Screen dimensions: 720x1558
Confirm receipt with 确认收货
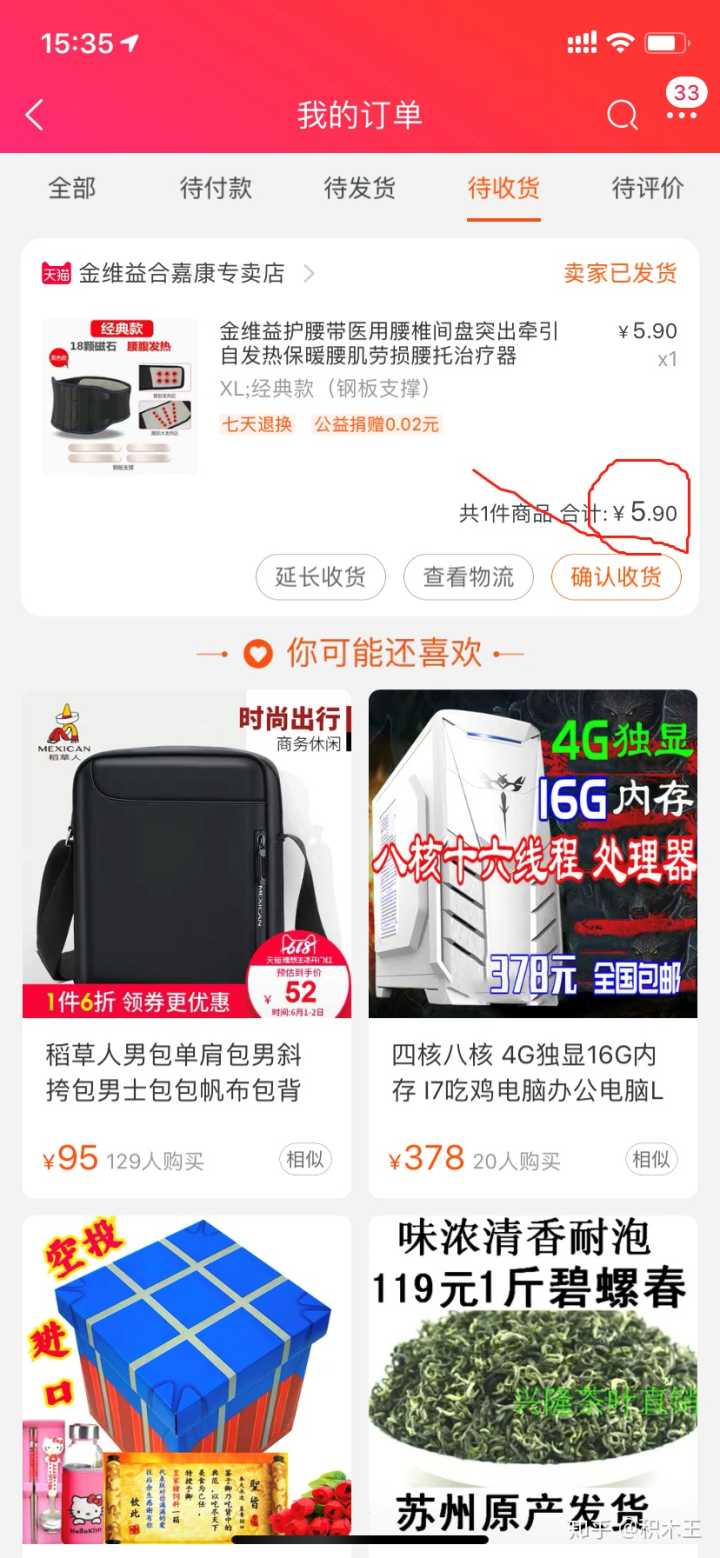pyautogui.click(x=616, y=576)
